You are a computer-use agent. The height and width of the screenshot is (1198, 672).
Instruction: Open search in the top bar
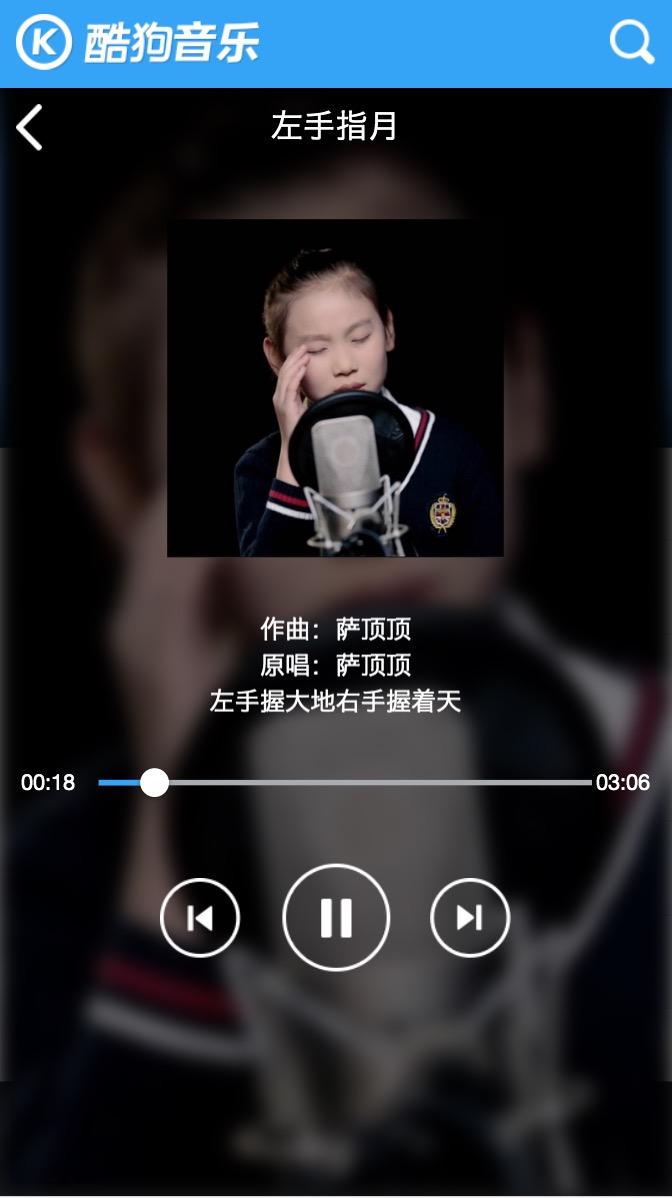631,43
